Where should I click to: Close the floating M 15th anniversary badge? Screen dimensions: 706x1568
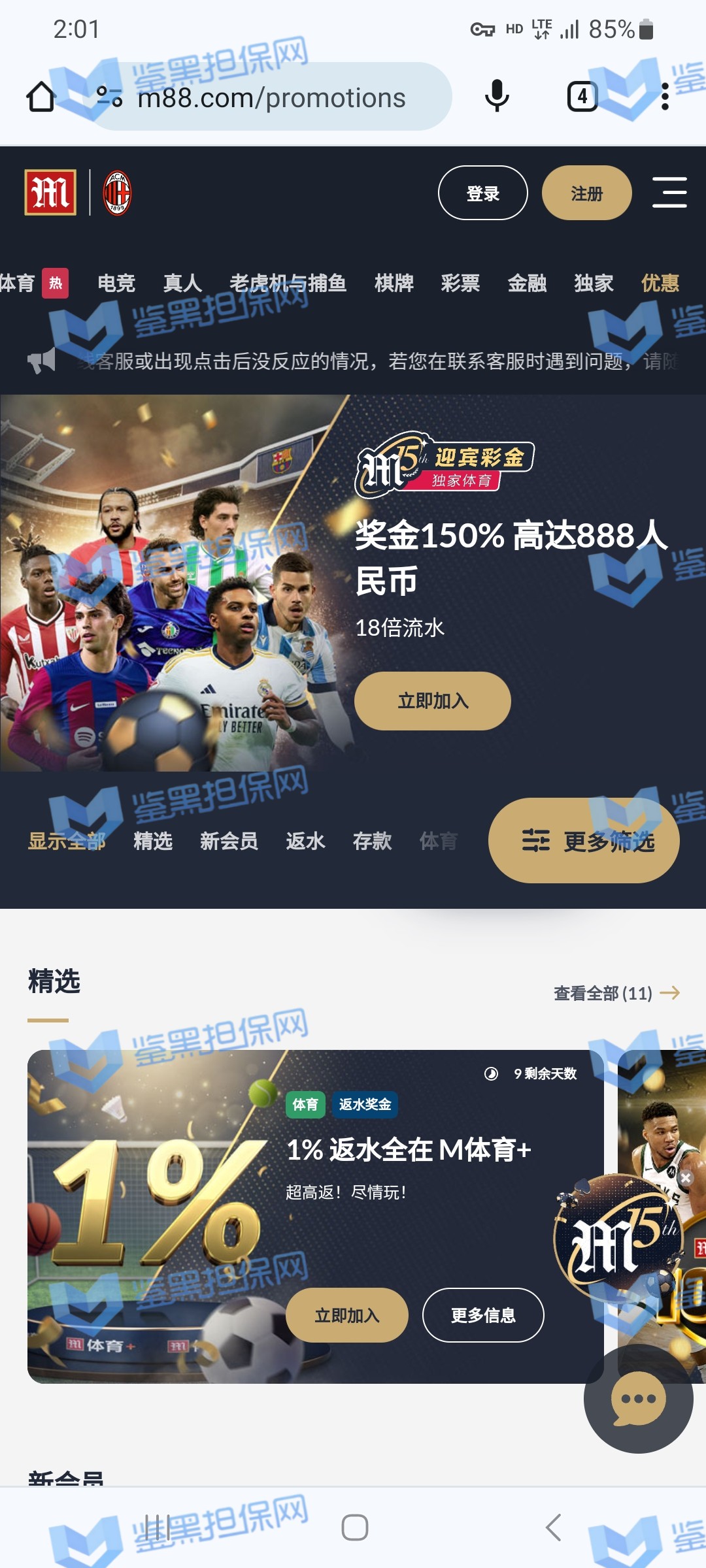(x=685, y=1178)
